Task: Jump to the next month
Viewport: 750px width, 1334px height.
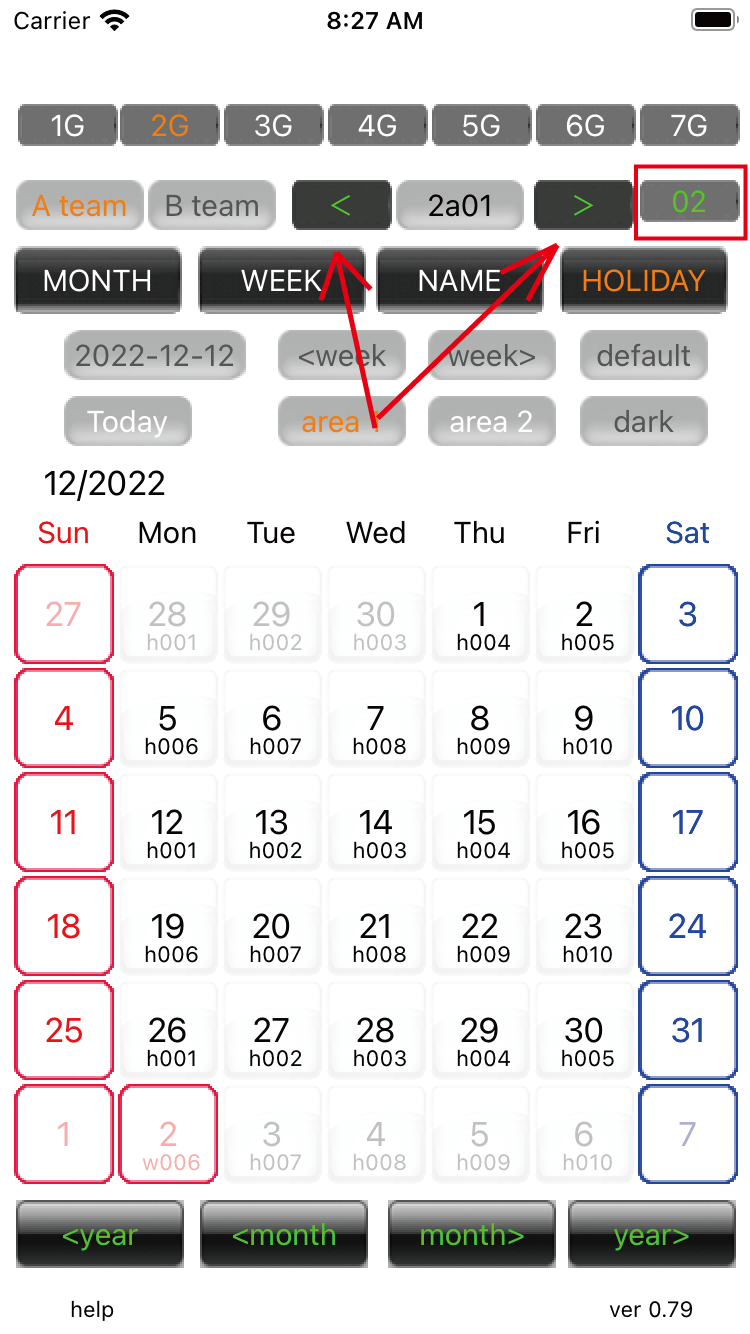Action: click(x=472, y=1235)
